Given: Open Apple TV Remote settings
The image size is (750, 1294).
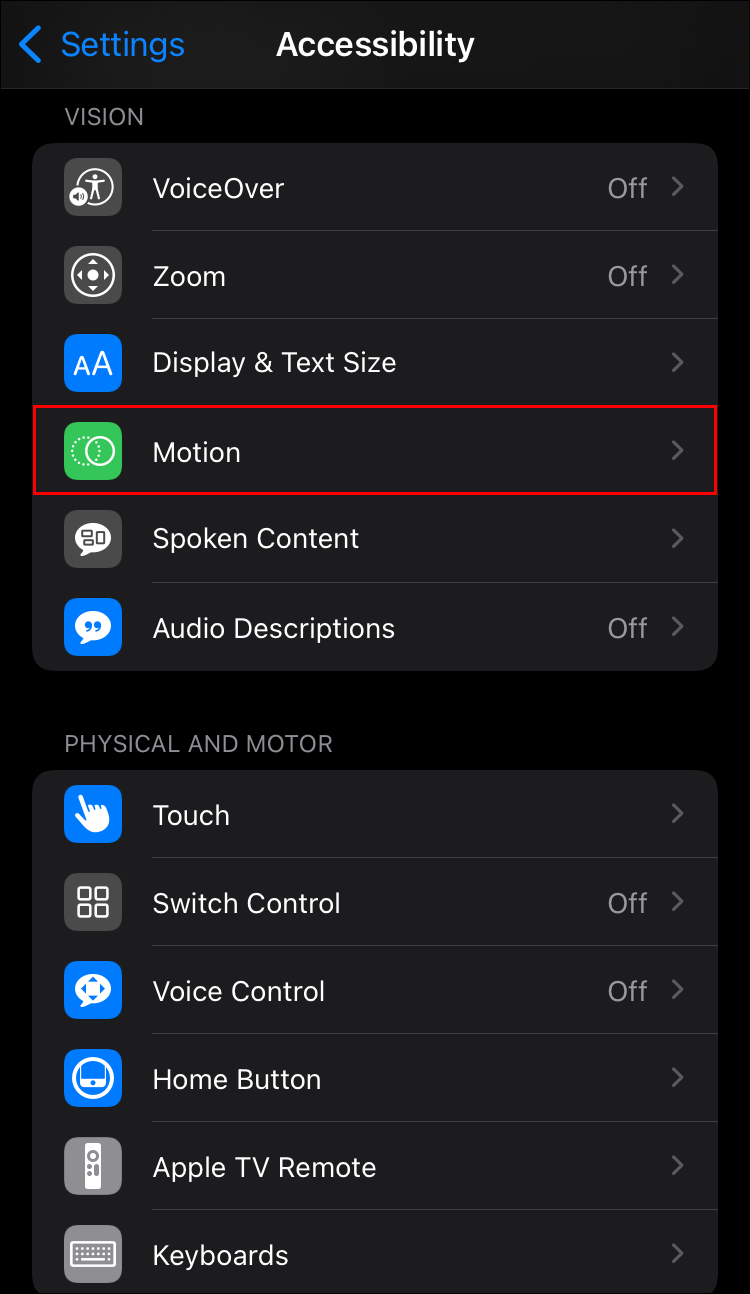Looking at the screenshot, I should tap(375, 1167).
